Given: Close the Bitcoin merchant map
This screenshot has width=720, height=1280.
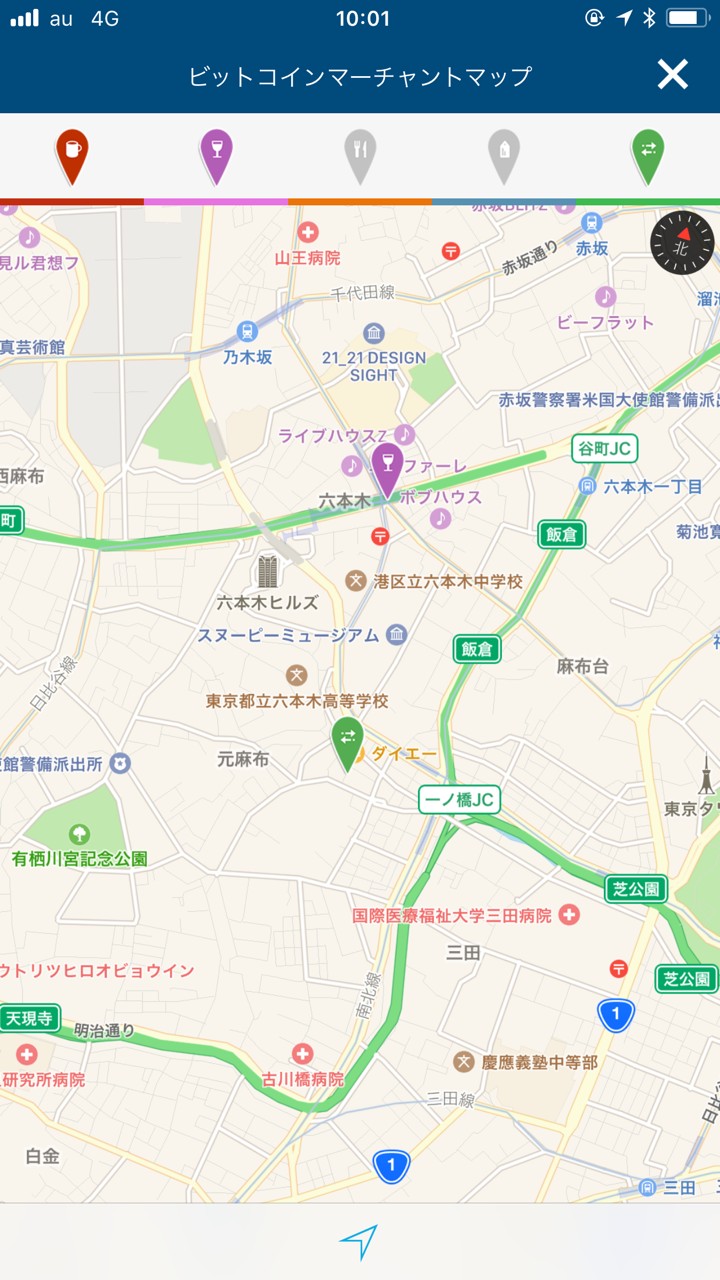Looking at the screenshot, I should [x=673, y=75].
